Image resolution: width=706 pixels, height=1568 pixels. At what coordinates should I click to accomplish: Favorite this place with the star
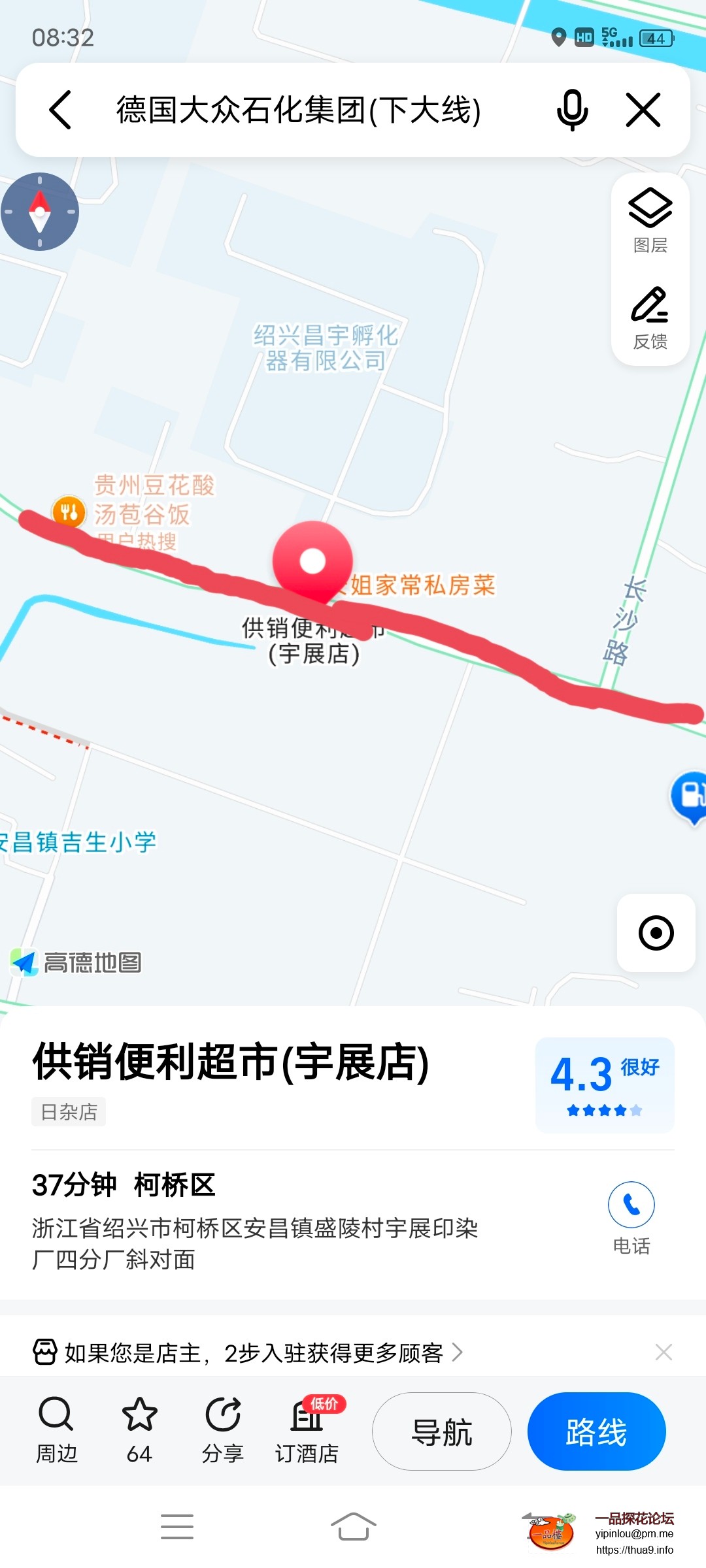140,1429
